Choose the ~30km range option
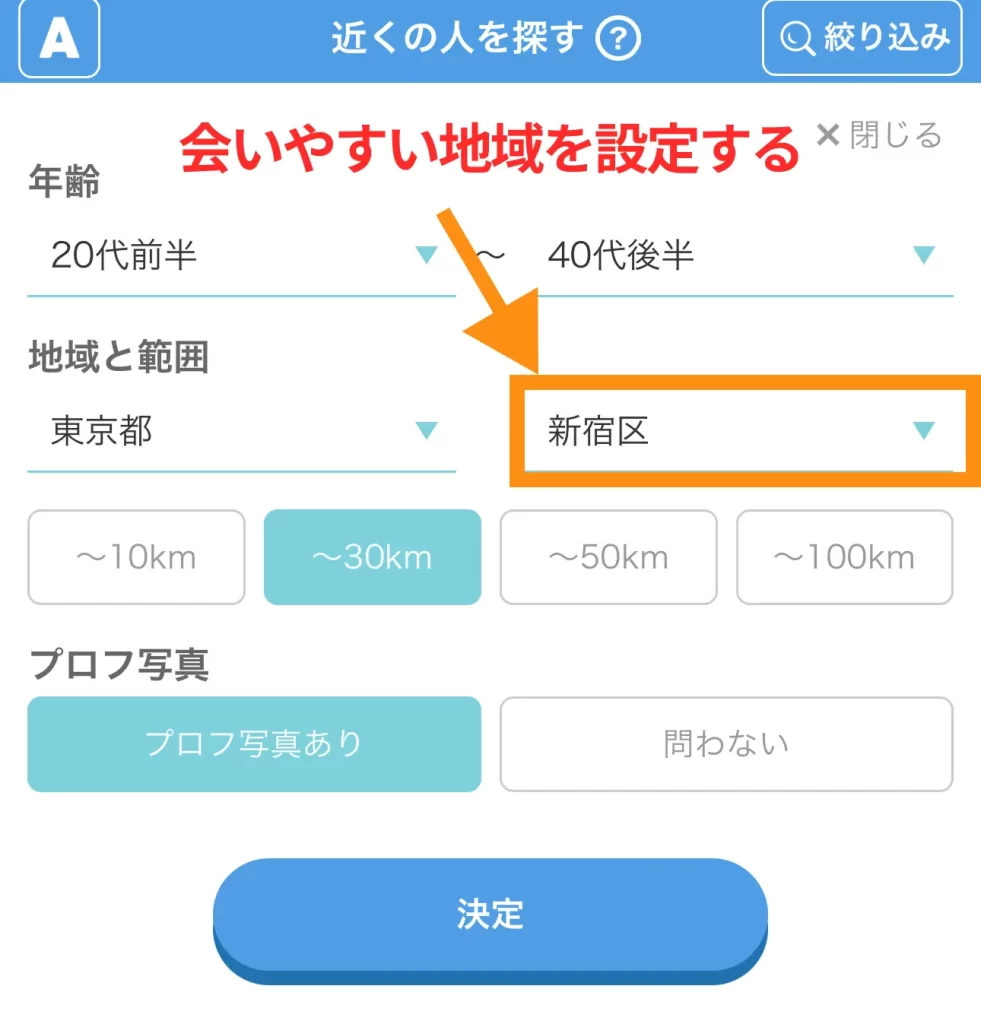The width and height of the screenshot is (981, 1024). [372, 557]
